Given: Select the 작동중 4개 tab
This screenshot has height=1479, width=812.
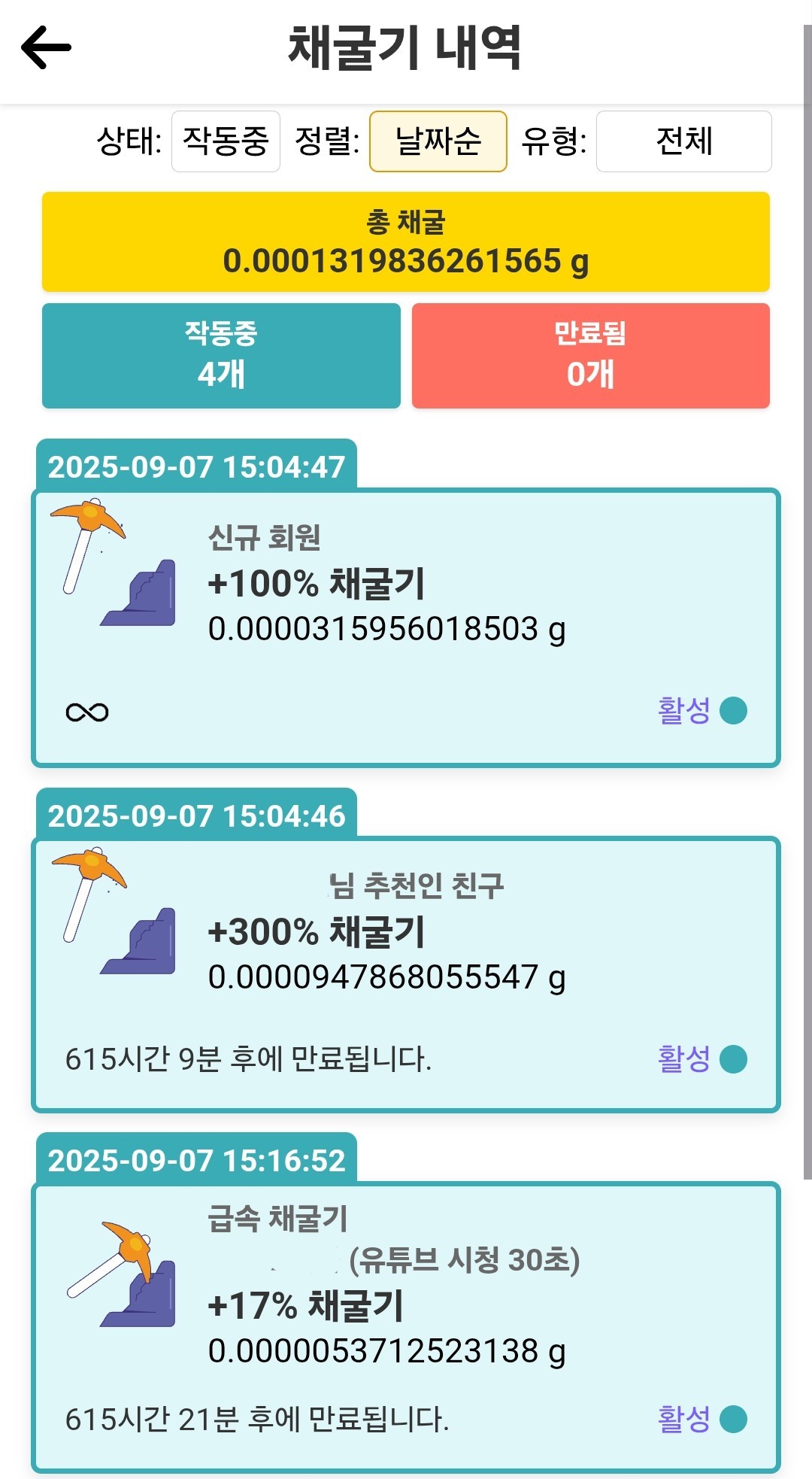Looking at the screenshot, I should 222,355.
